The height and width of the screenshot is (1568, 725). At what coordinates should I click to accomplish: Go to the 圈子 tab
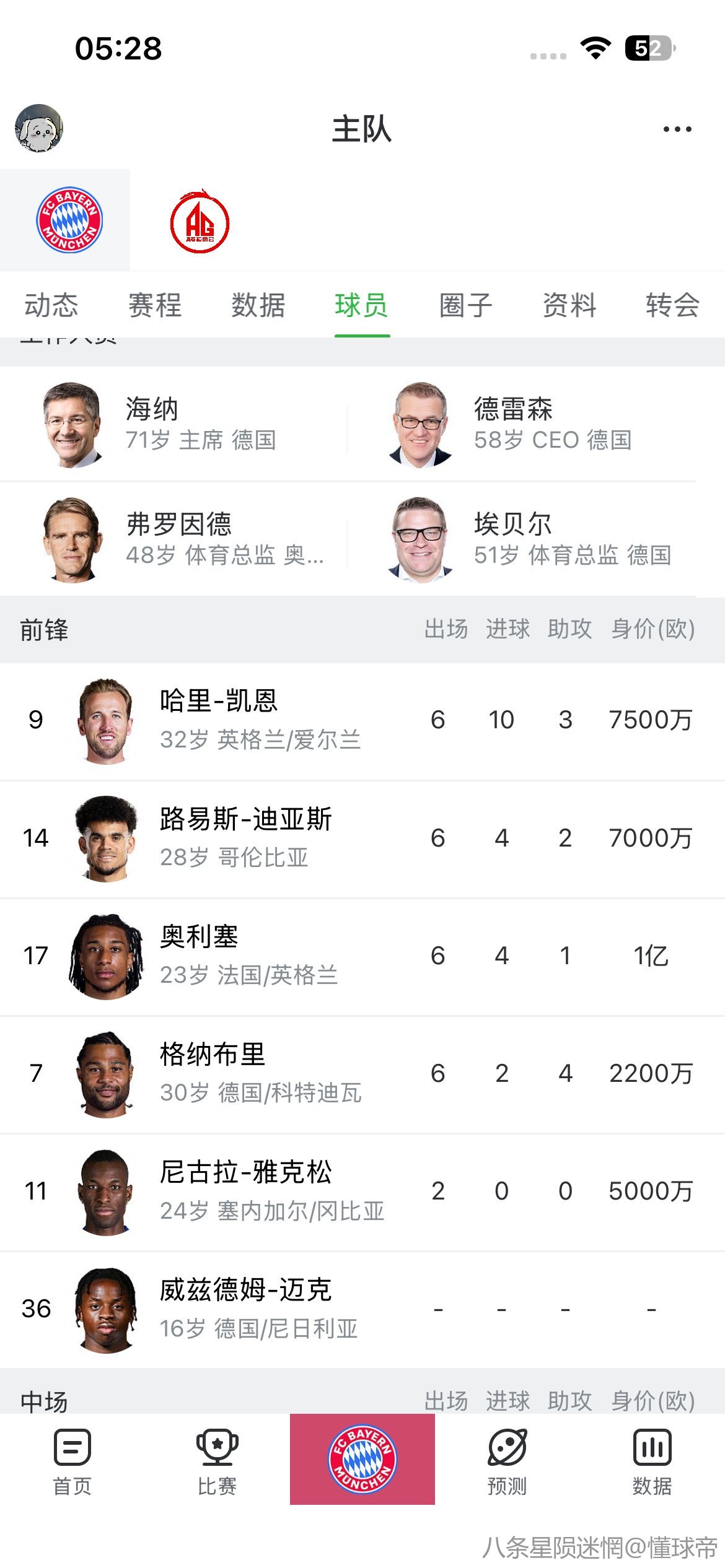pyautogui.click(x=466, y=305)
